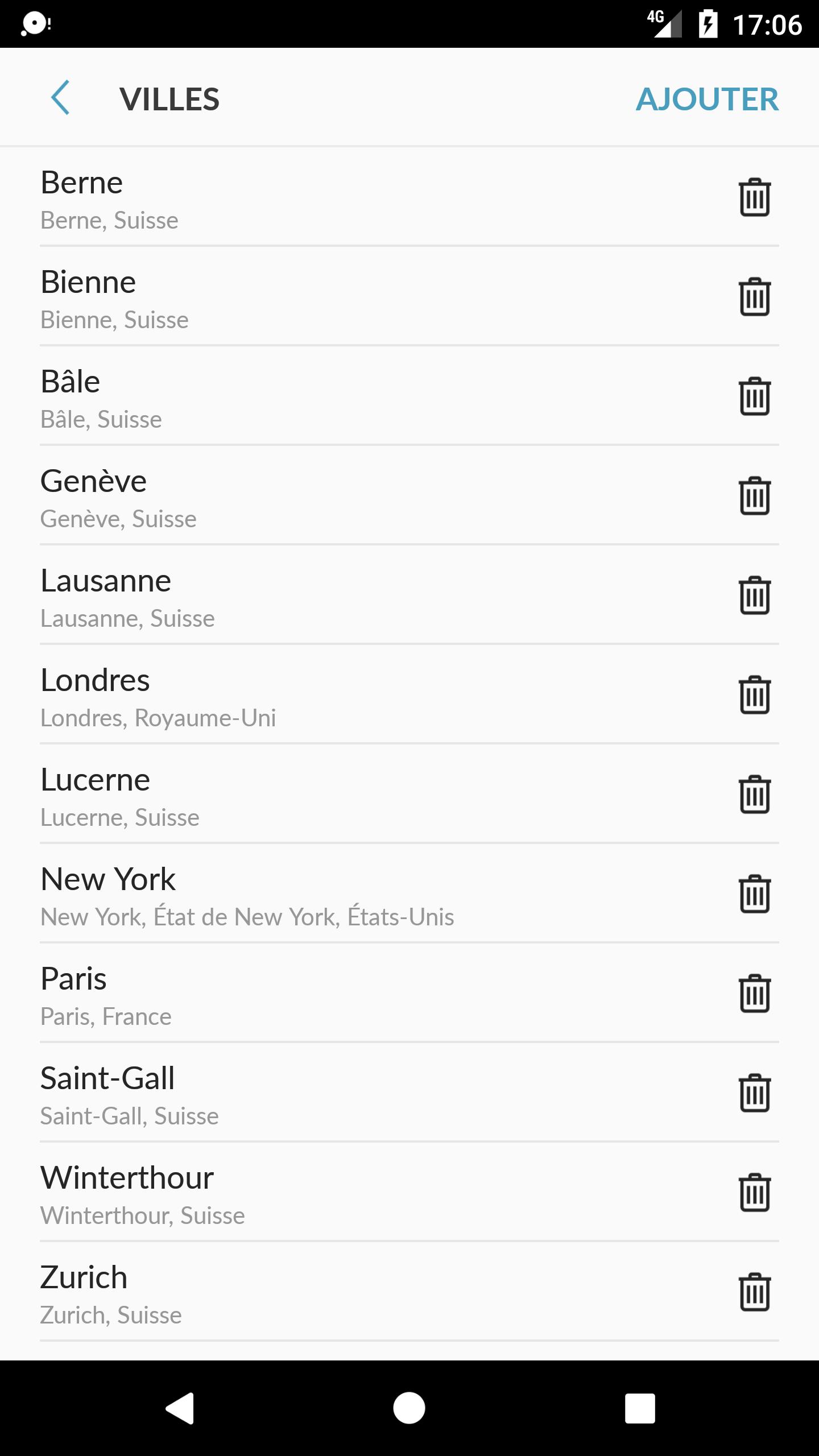Screen dimensions: 819x1456
Task: Delete Zurich from the cities list
Action: pyautogui.click(x=755, y=1292)
